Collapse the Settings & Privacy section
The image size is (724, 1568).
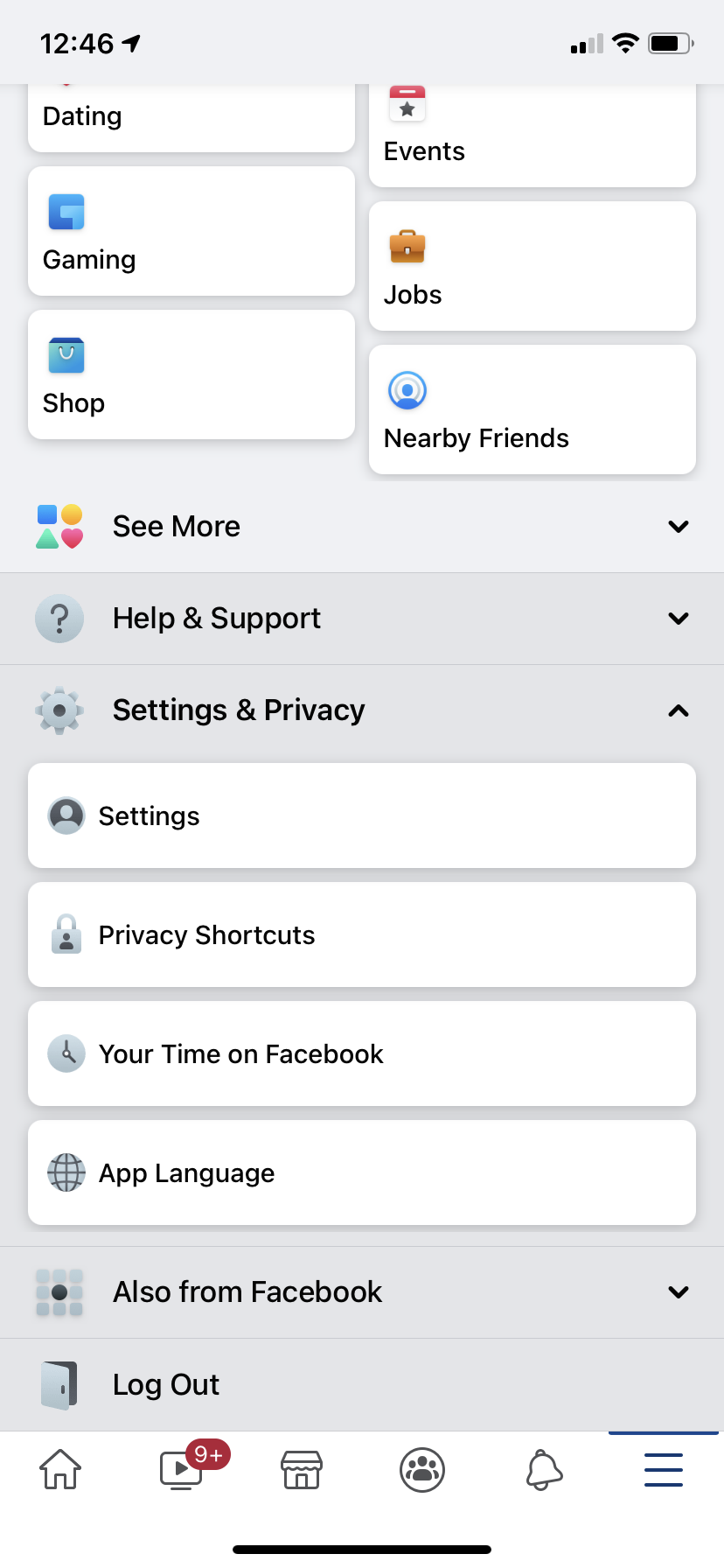[x=362, y=710]
